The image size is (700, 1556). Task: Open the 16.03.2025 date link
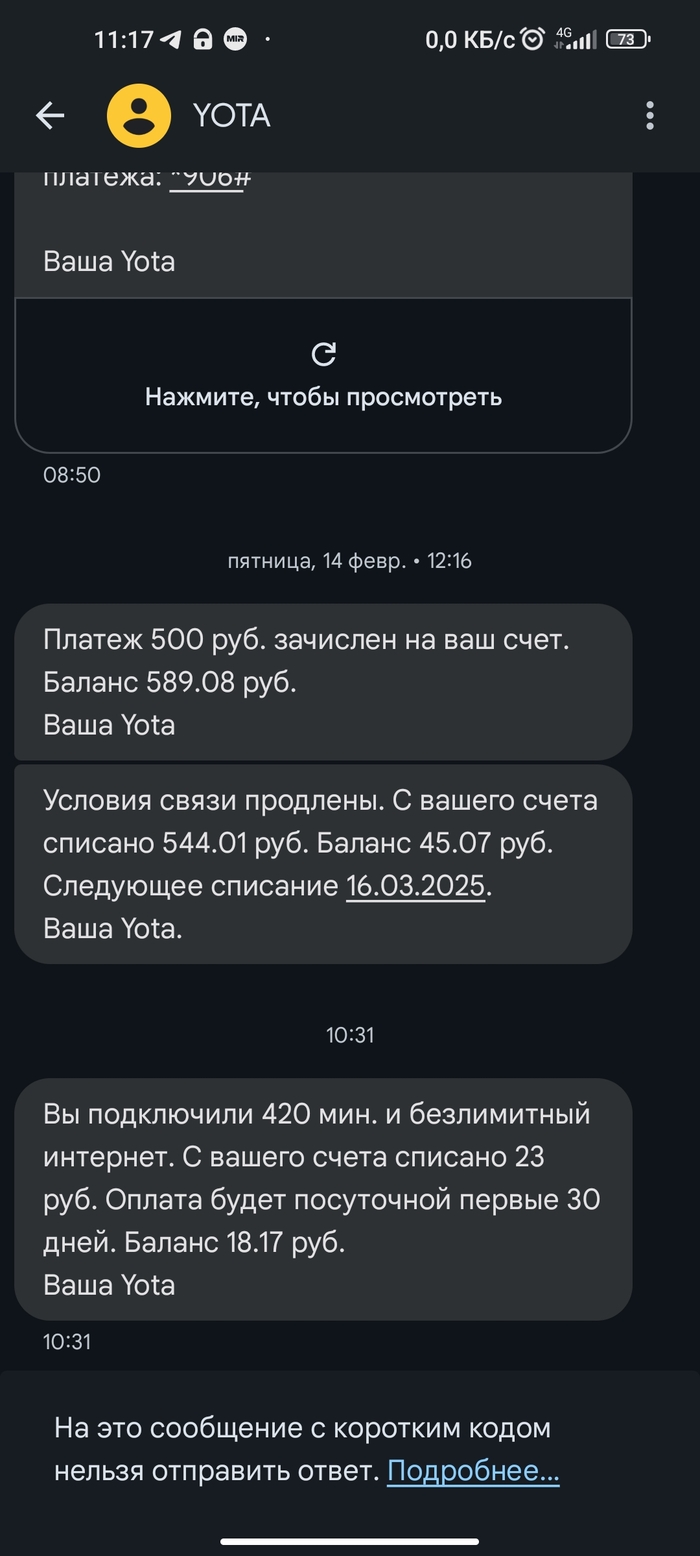point(415,886)
